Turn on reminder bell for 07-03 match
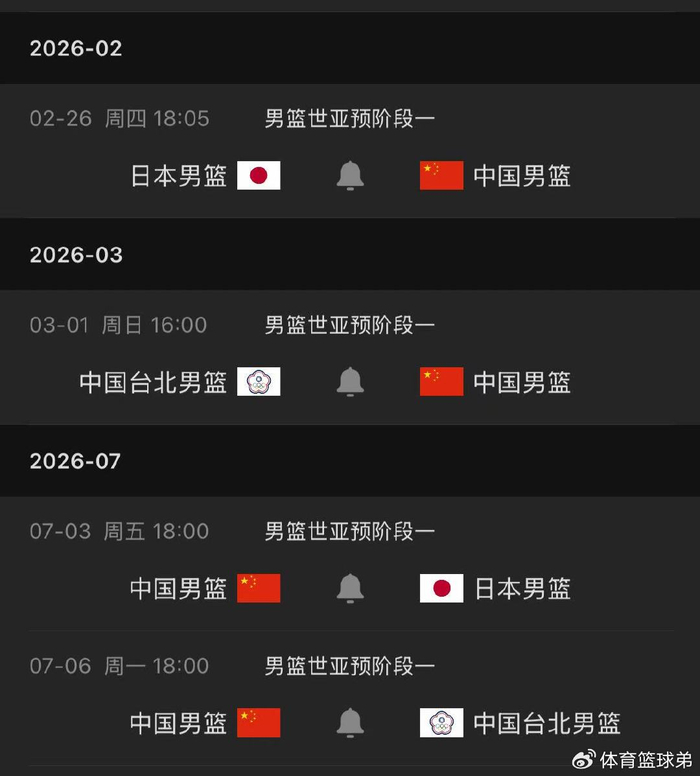Viewport: 700px width, 776px height. 350,588
